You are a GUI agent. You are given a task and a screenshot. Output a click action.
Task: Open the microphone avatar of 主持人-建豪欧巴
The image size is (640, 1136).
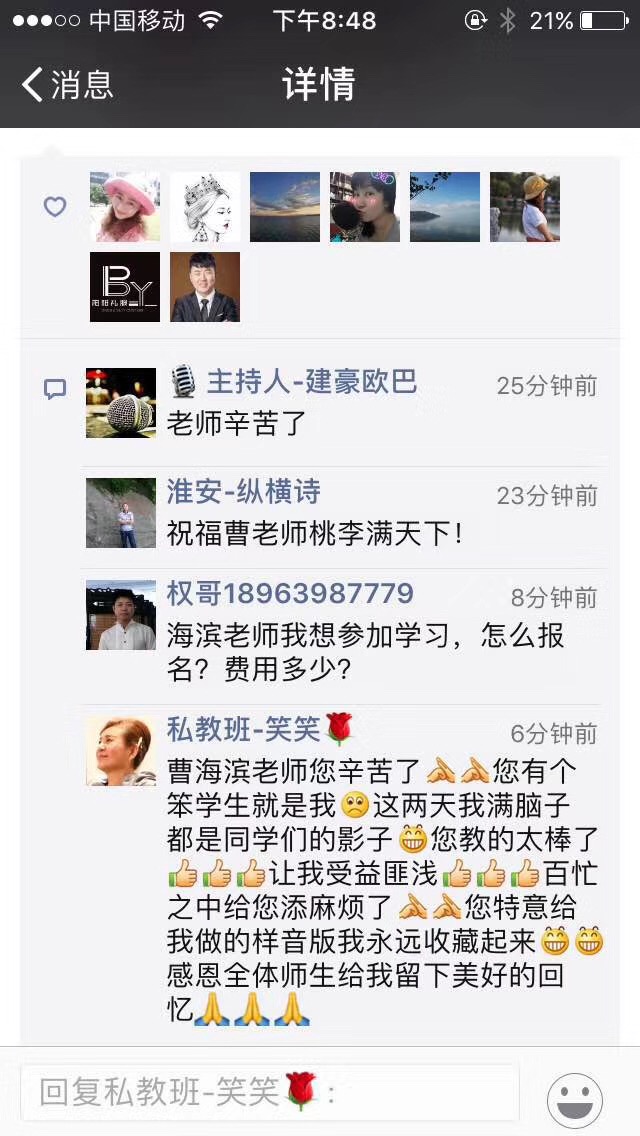click(x=121, y=403)
